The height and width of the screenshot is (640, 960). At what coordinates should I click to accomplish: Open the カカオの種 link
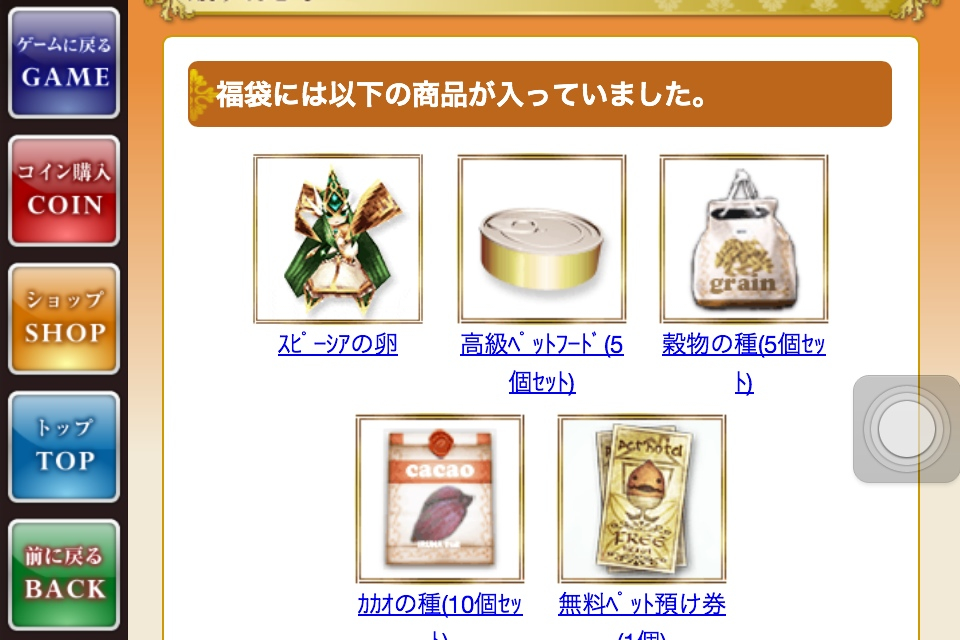(440, 605)
